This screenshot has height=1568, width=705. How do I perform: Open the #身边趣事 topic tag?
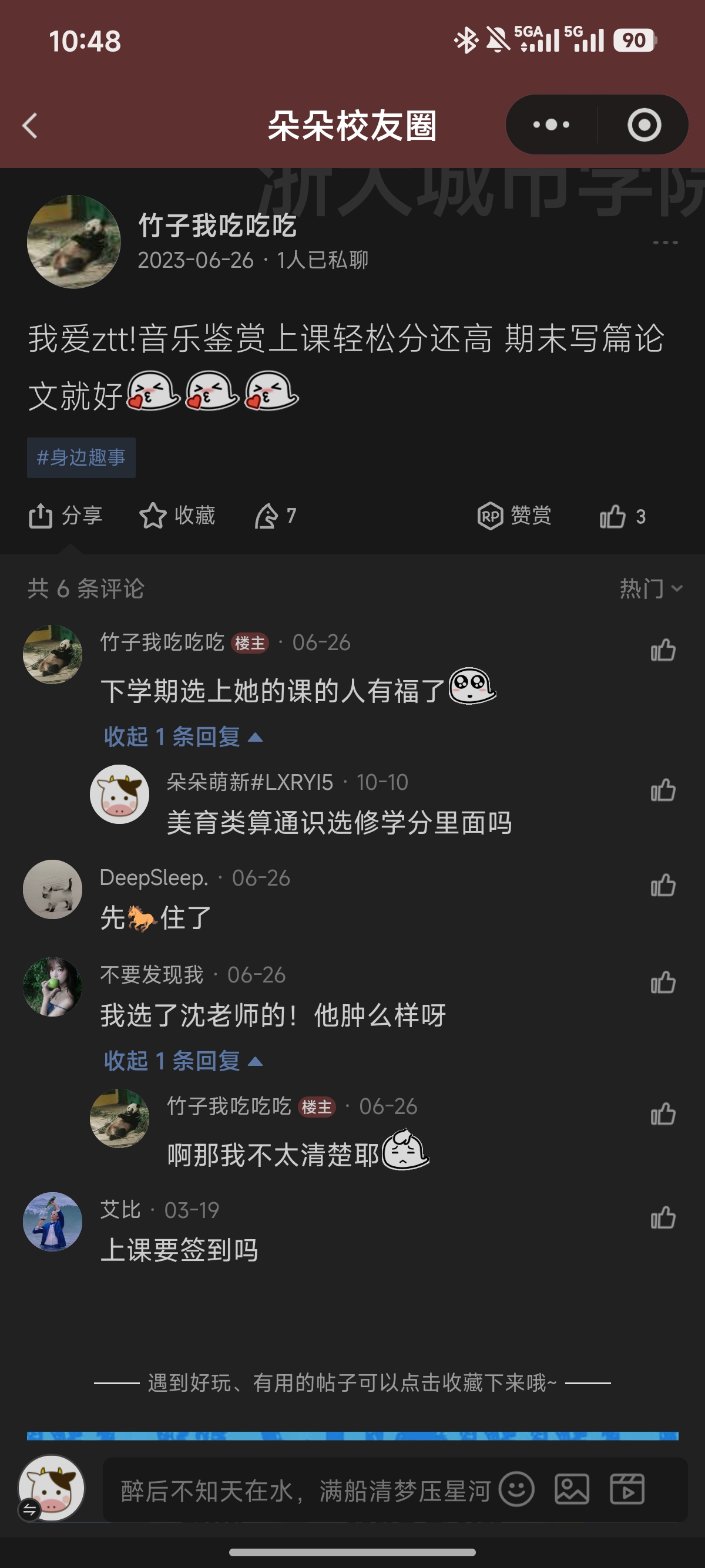[x=81, y=457]
